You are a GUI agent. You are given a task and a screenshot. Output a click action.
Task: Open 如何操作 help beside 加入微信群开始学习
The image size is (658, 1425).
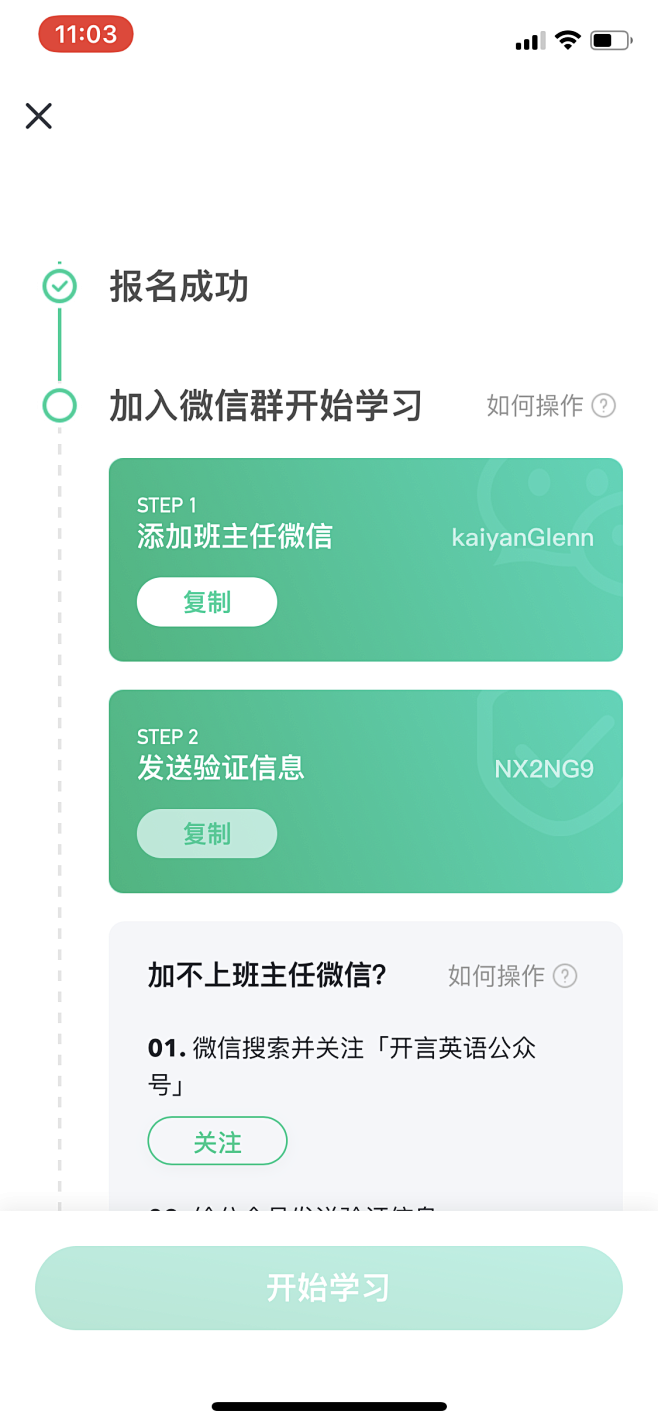tap(551, 406)
